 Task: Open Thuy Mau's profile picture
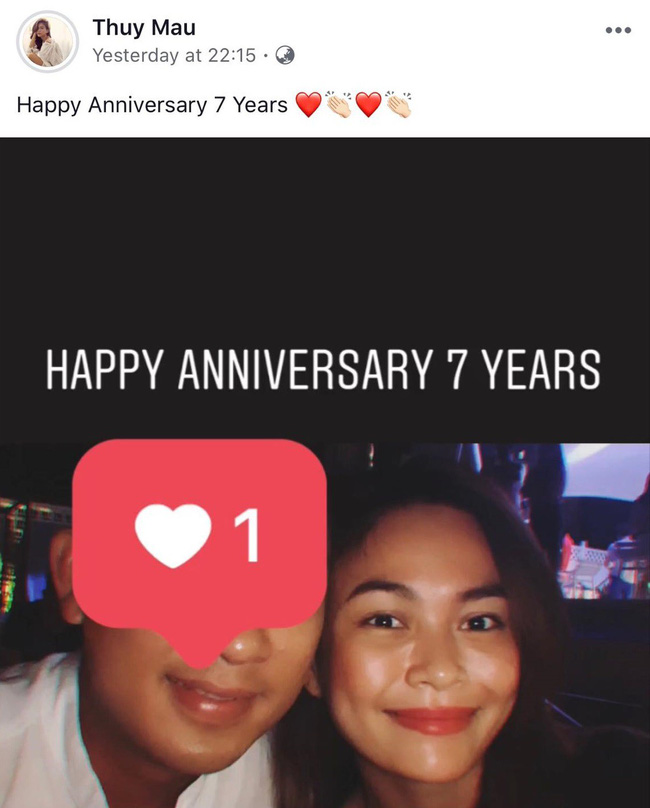coord(47,41)
